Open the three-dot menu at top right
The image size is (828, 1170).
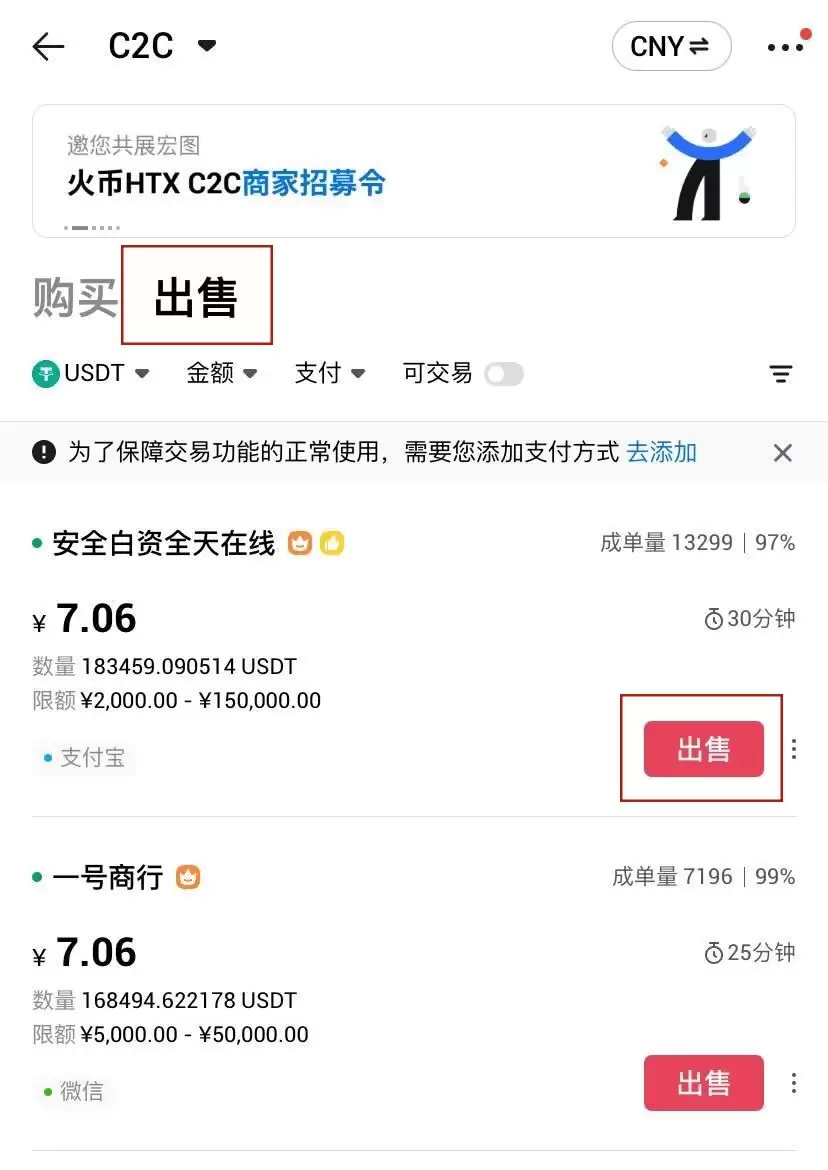[x=786, y=46]
